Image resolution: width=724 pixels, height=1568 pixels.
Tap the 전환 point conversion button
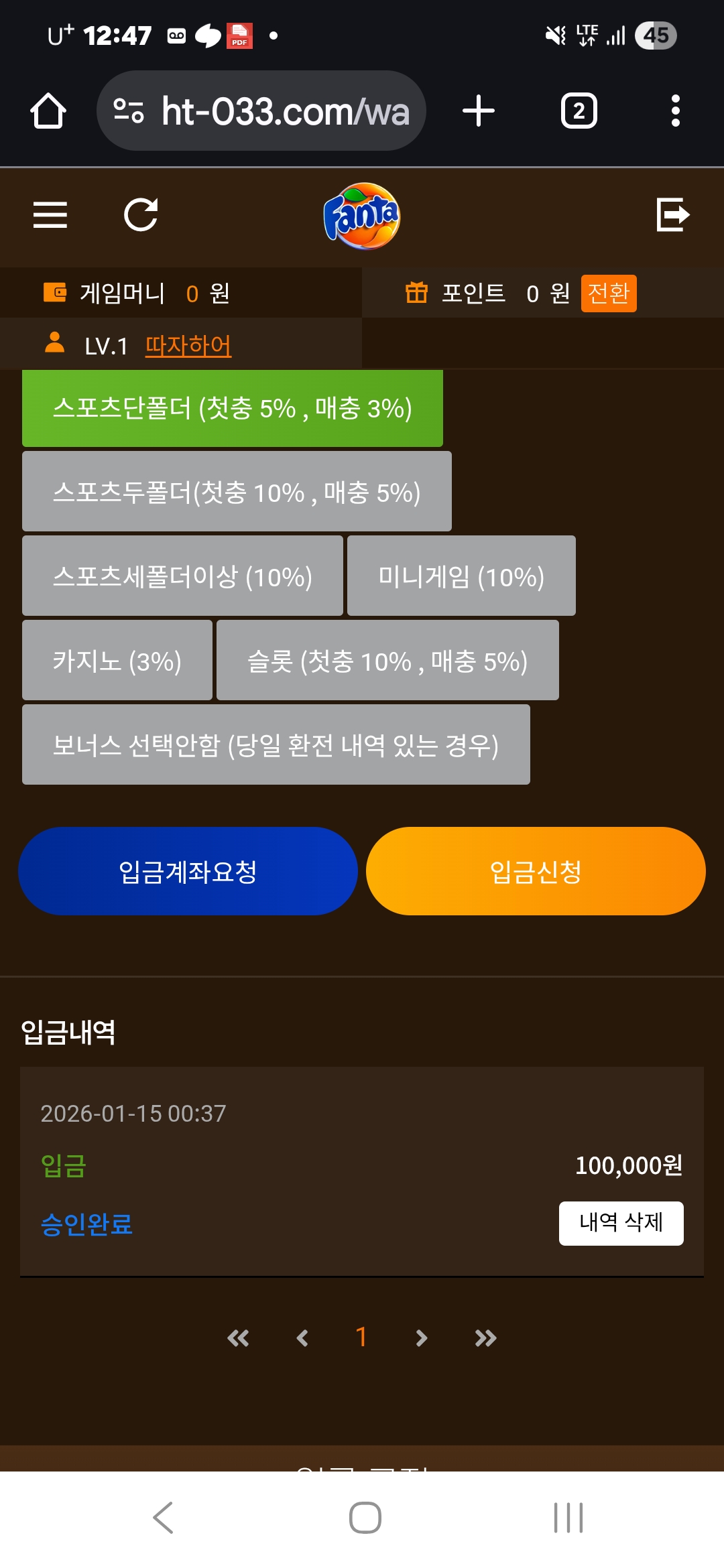(608, 293)
